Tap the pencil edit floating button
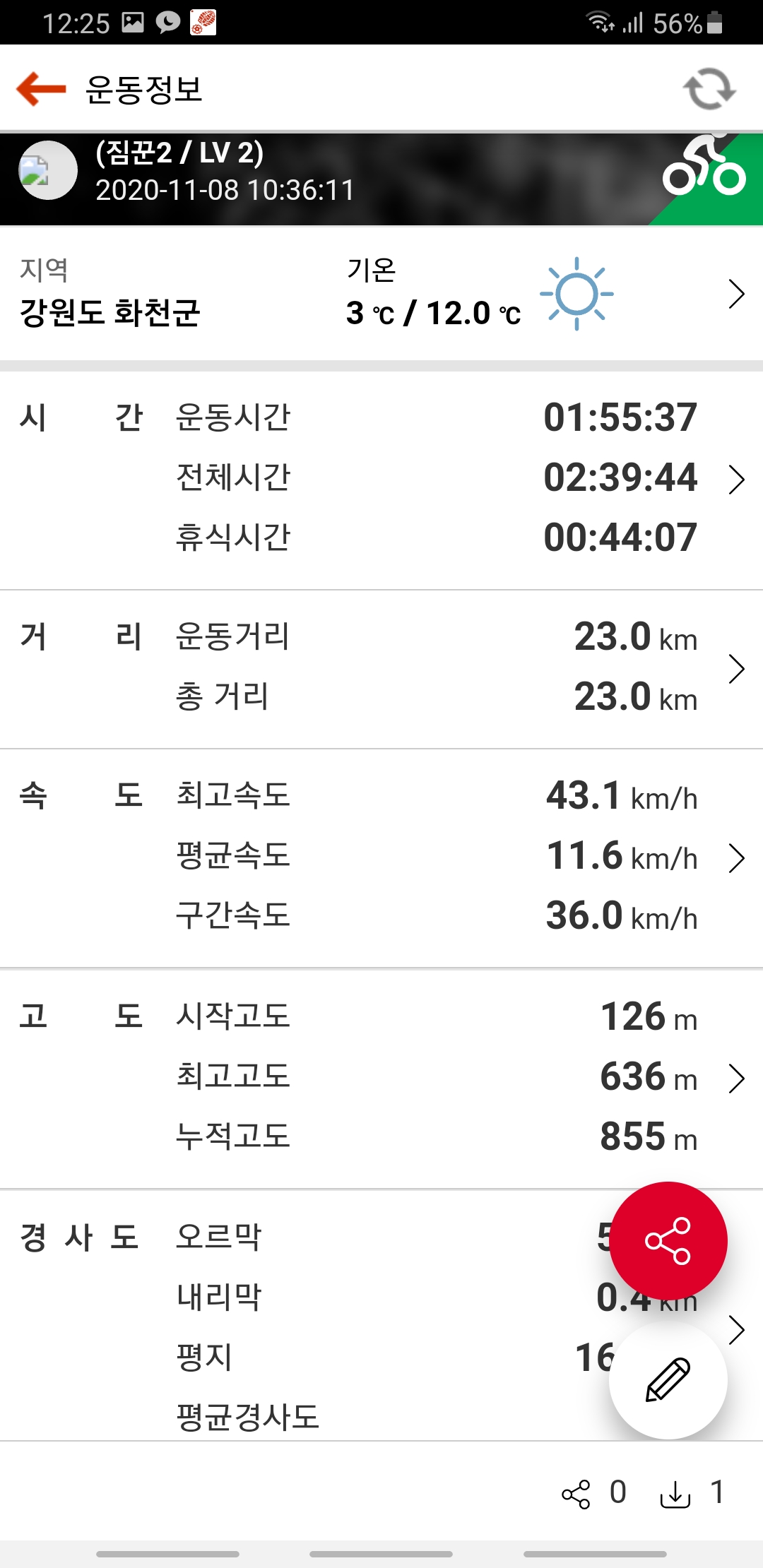763x1568 pixels. coord(668,1379)
